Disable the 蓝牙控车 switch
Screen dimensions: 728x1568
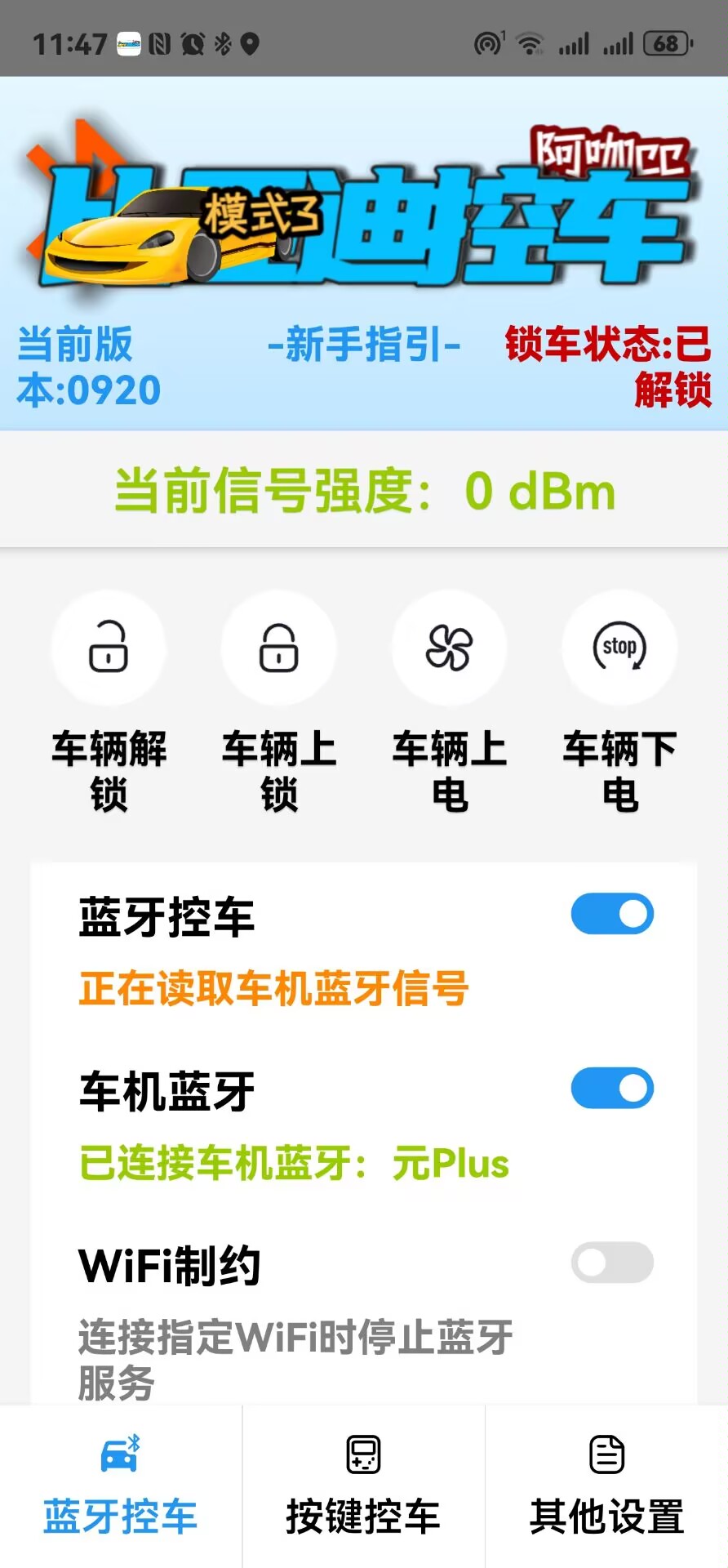612,914
